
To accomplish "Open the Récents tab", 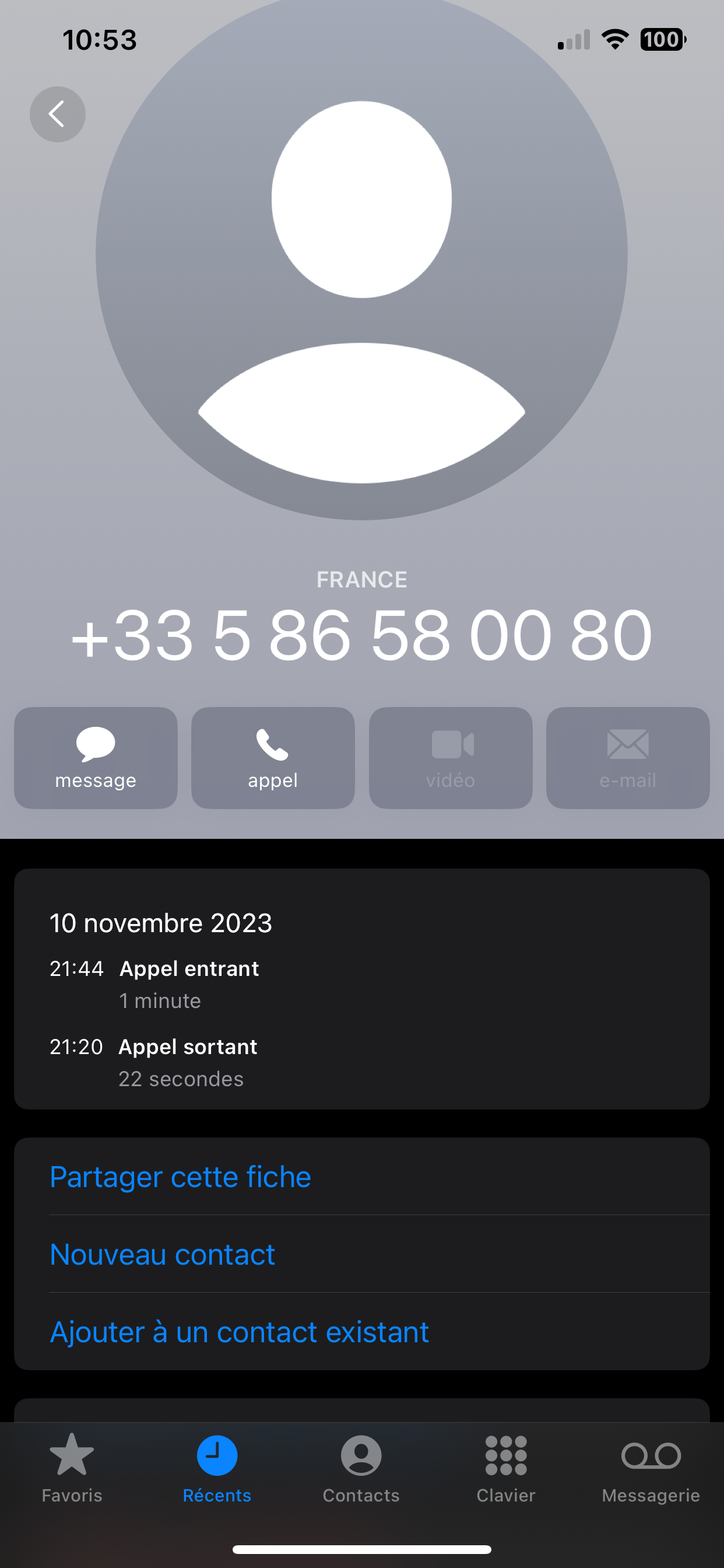I will [217, 1468].
